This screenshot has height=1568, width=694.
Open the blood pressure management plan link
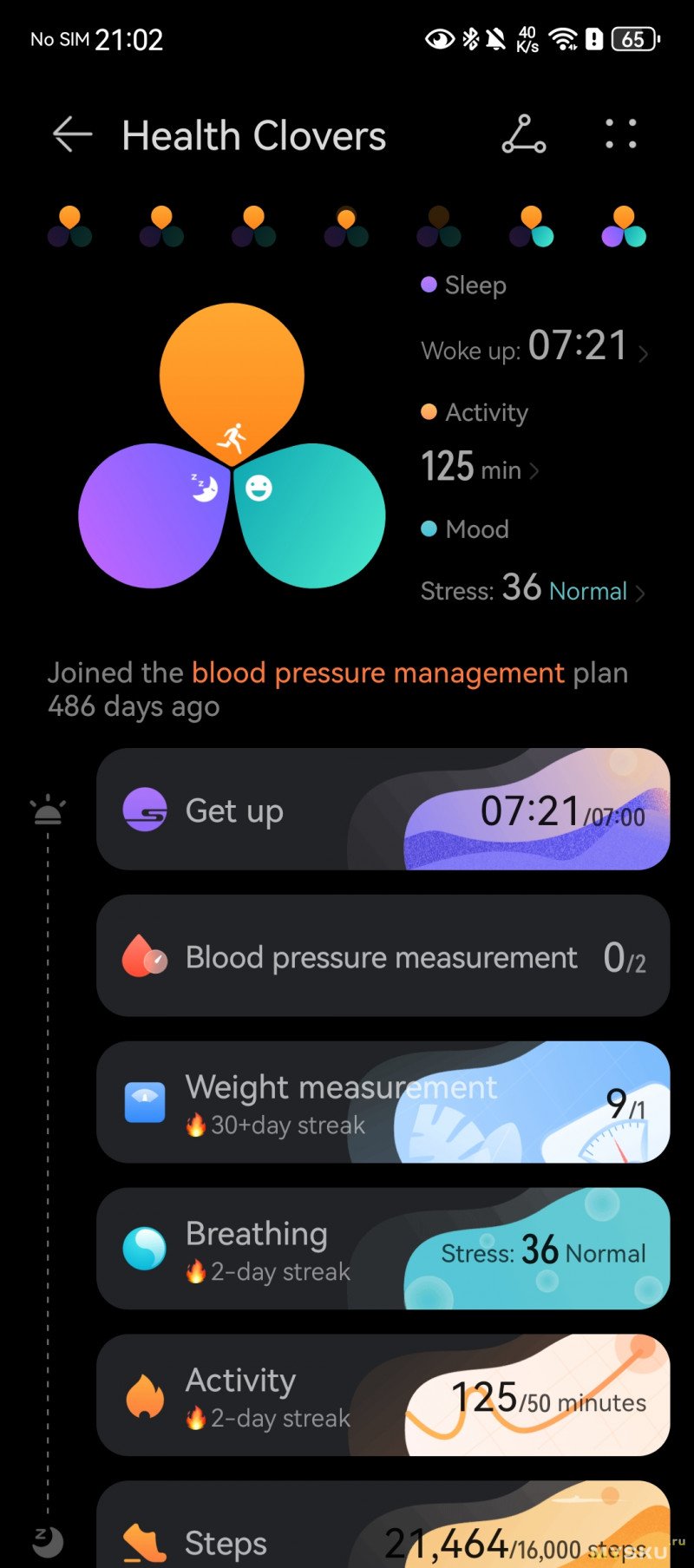[x=377, y=673]
